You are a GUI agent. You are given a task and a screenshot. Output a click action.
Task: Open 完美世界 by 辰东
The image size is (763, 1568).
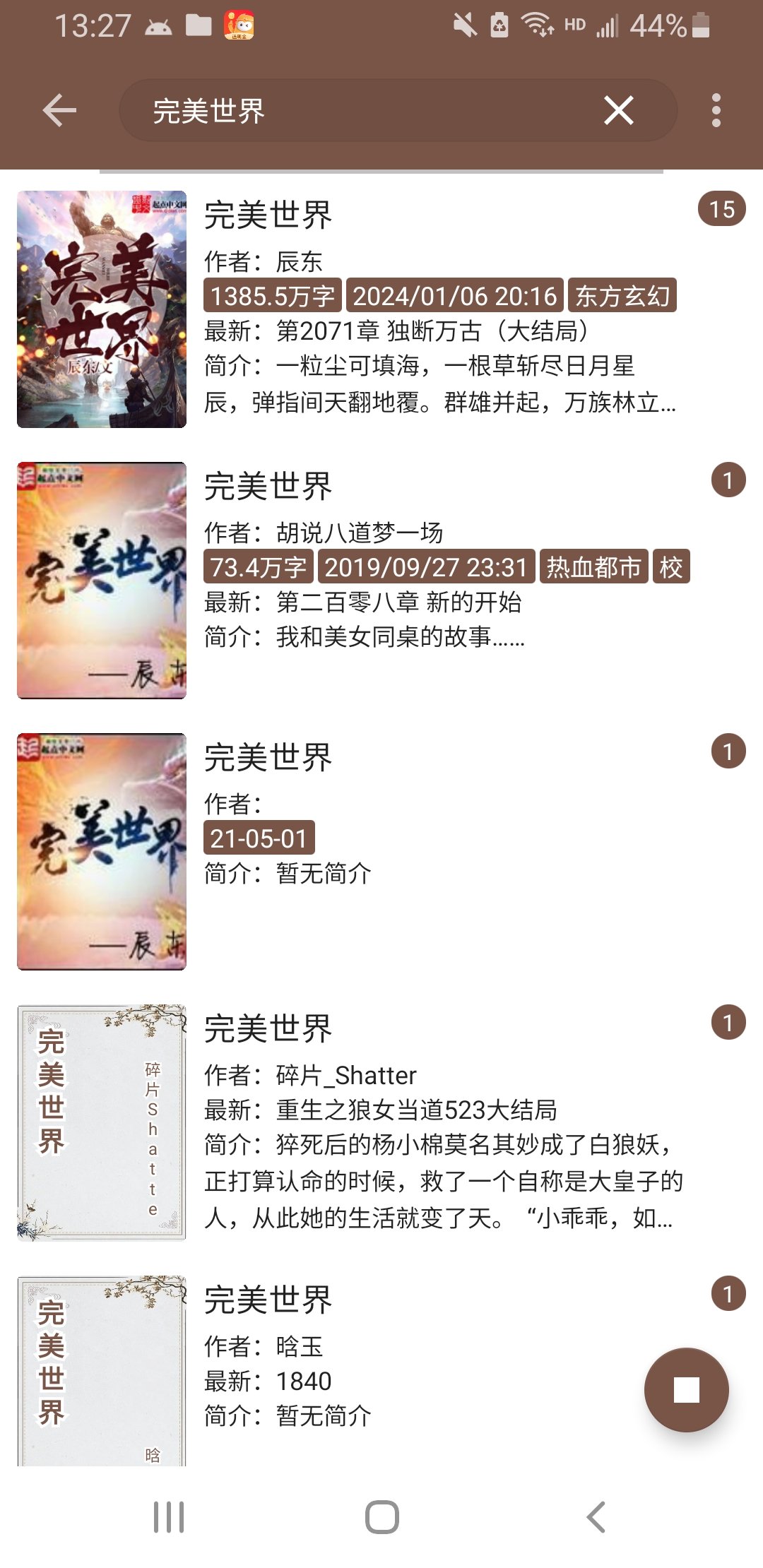(381, 309)
